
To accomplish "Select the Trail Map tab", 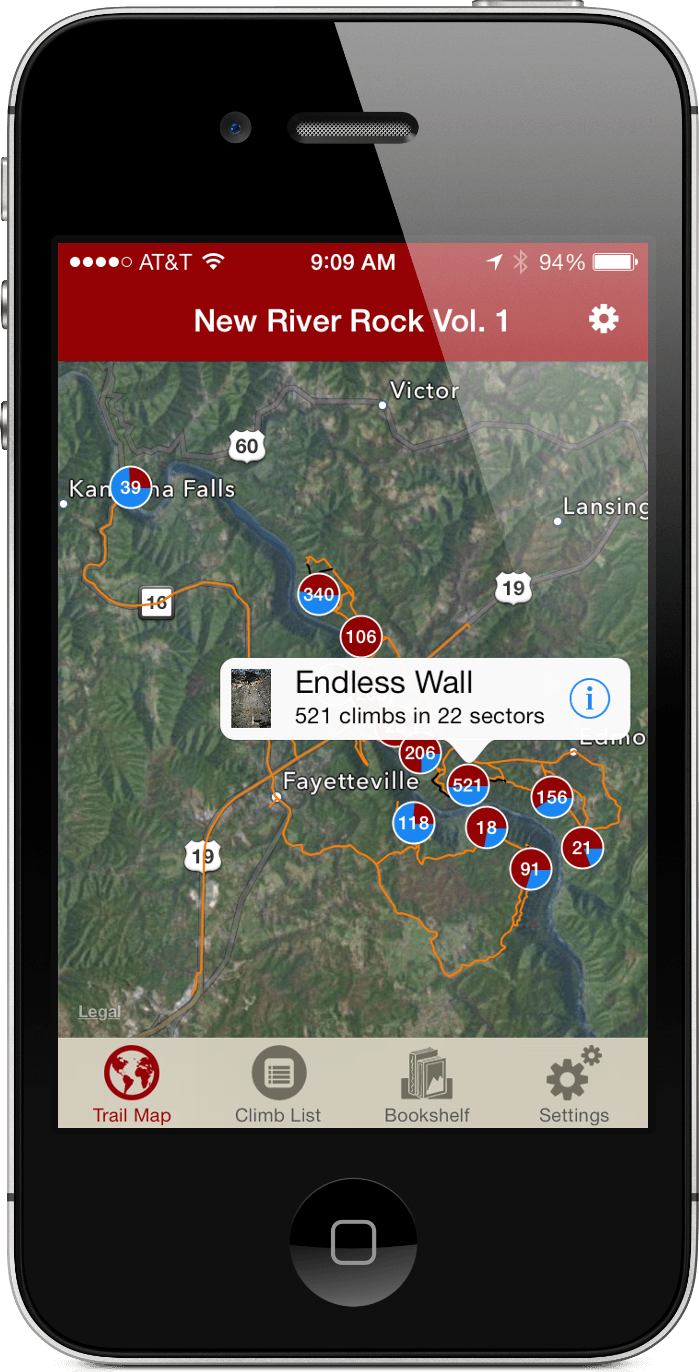I will [x=132, y=1085].
